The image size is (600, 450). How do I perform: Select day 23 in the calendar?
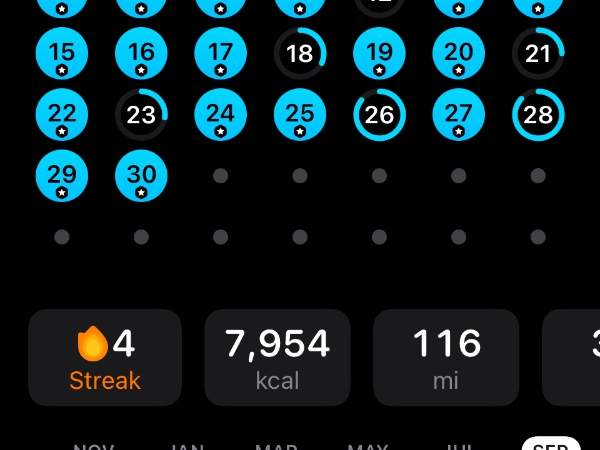click(141, 115)
